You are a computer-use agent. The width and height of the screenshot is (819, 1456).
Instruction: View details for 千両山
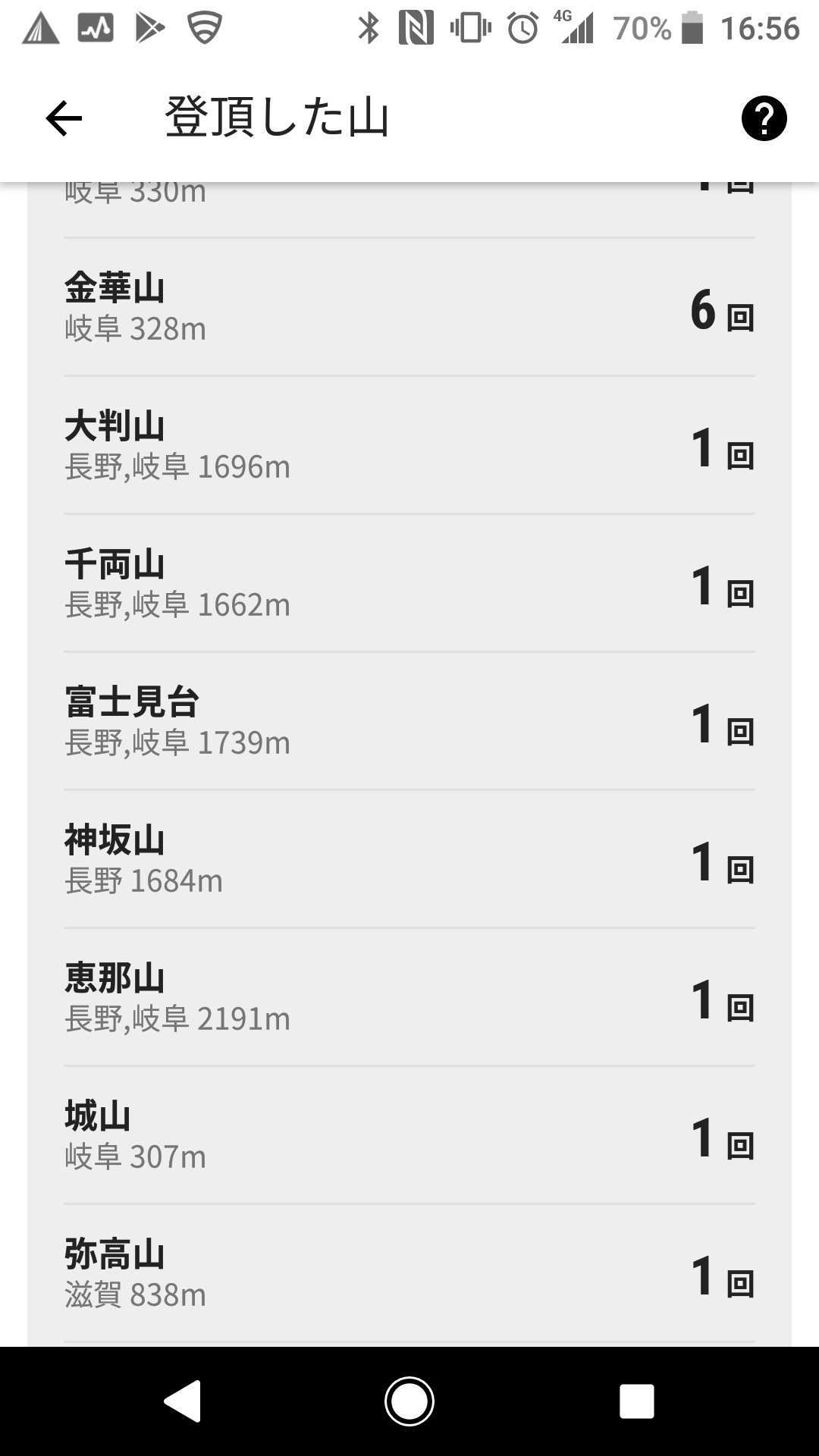(409, 583)
